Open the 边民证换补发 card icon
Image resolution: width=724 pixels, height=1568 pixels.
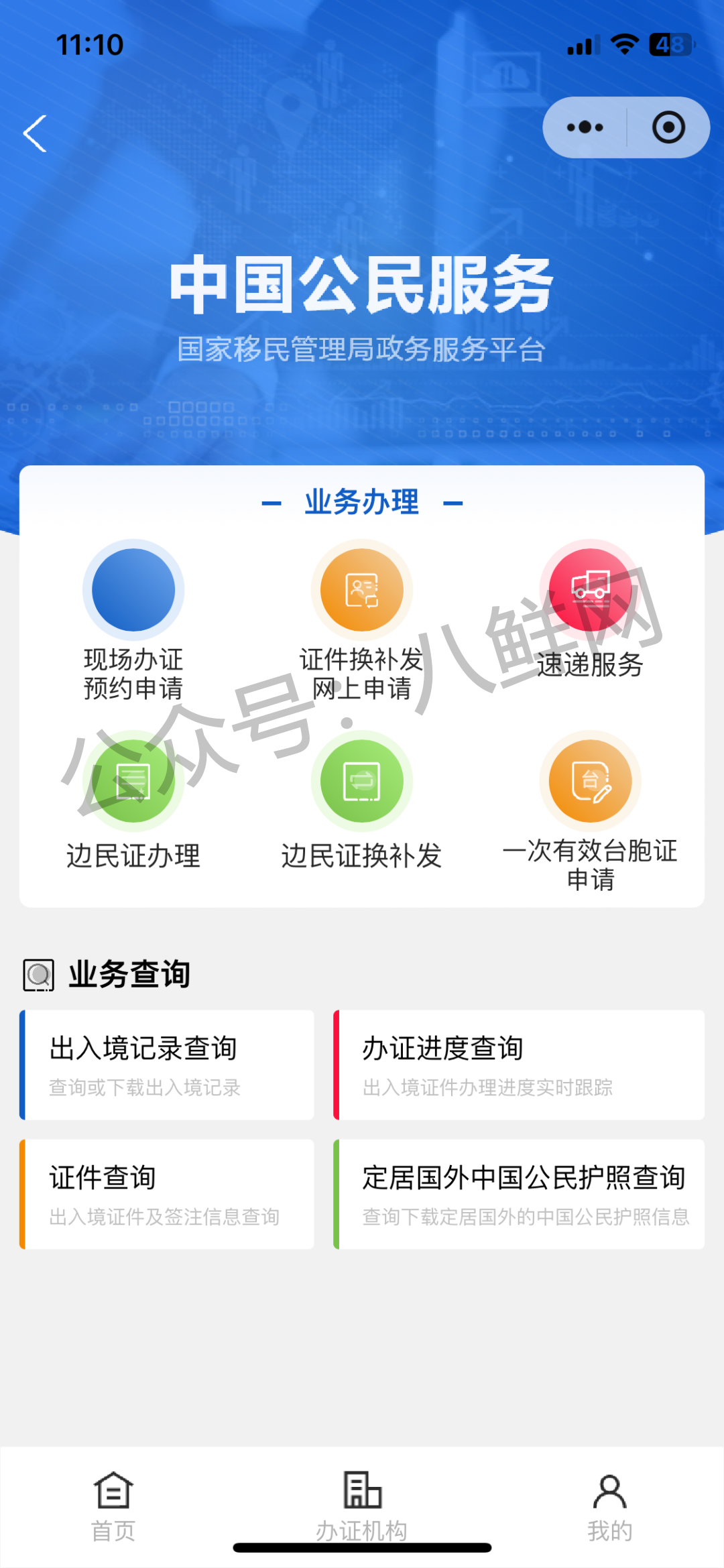click(x=361, y=781)
